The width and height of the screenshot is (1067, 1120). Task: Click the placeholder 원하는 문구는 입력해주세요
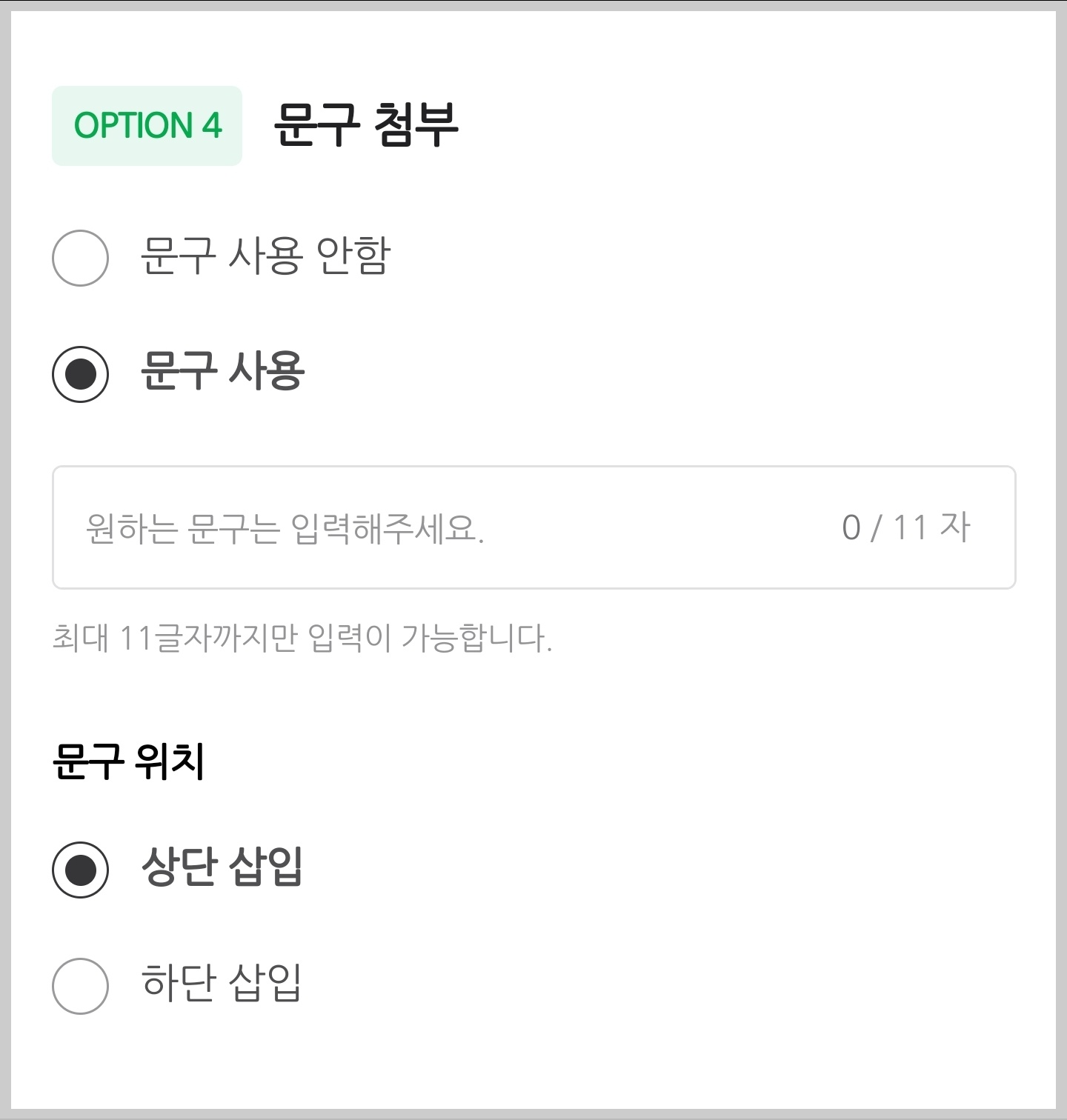pyautogui.click(x=285, y=527)
